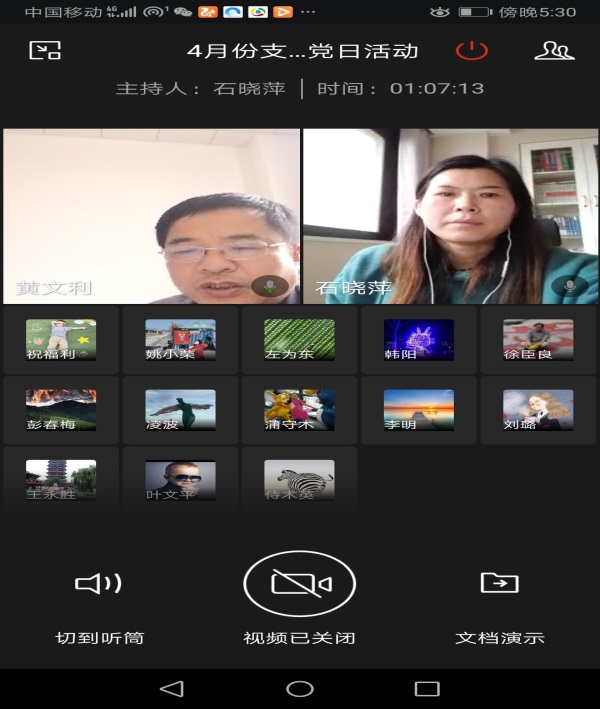Select participant 李明
600x709 pixels.
coord(418,410)
